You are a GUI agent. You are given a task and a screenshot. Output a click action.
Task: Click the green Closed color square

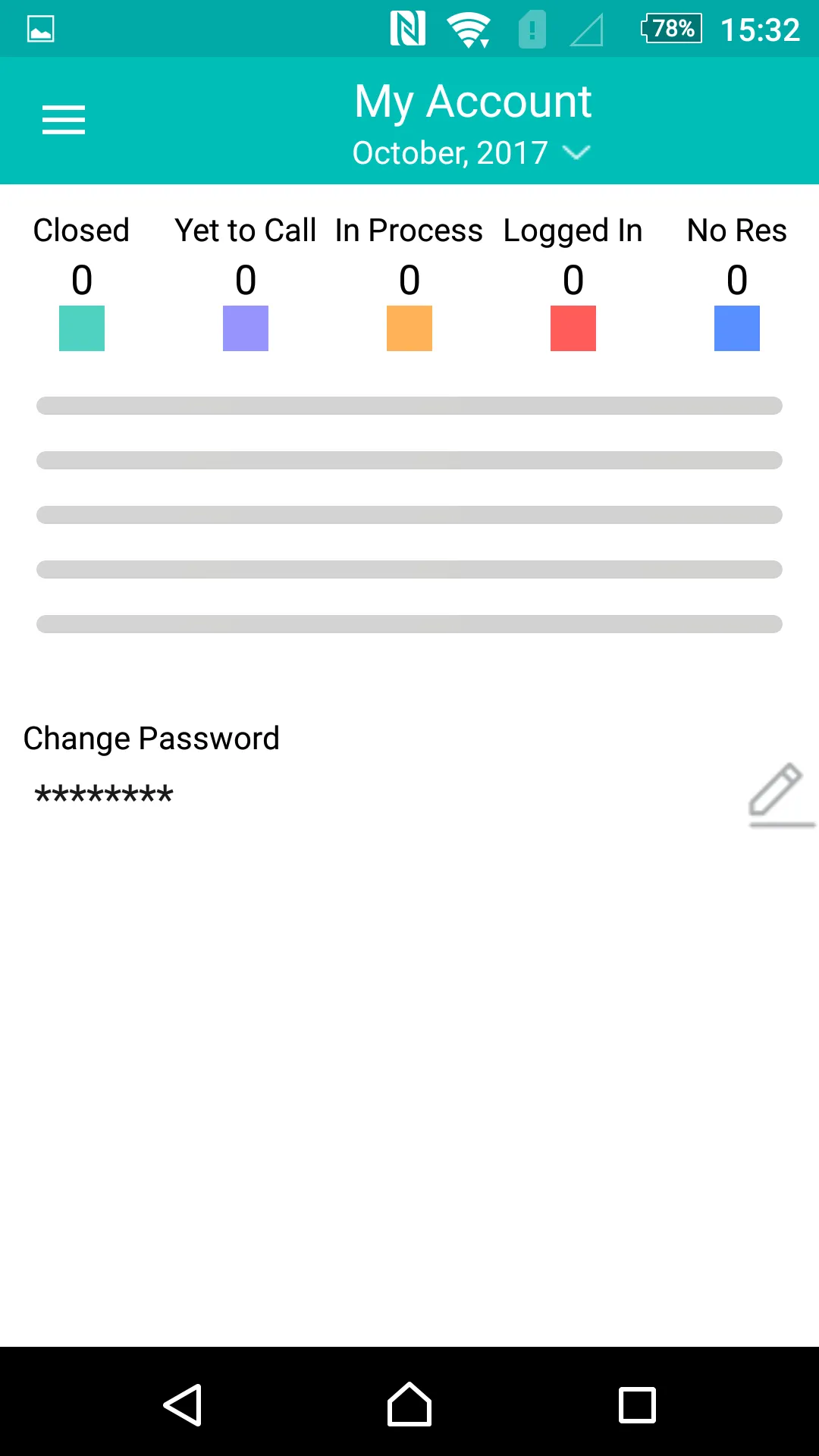[x=81, y=328]
